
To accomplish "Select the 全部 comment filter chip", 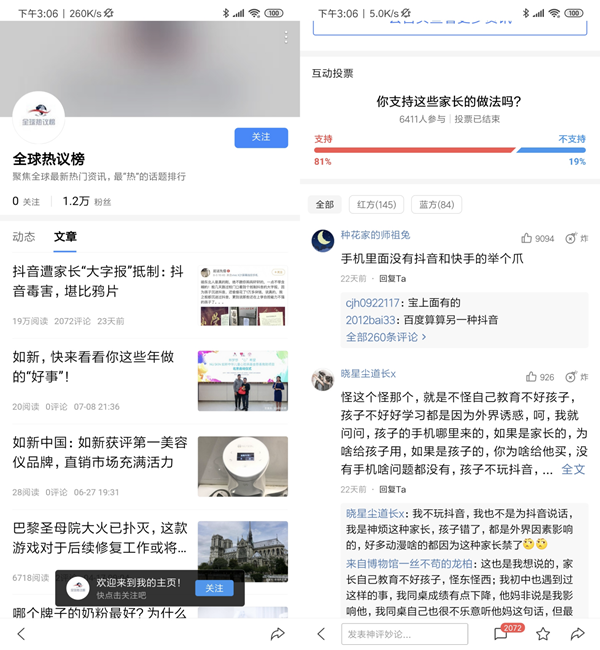I will (325, 205).
